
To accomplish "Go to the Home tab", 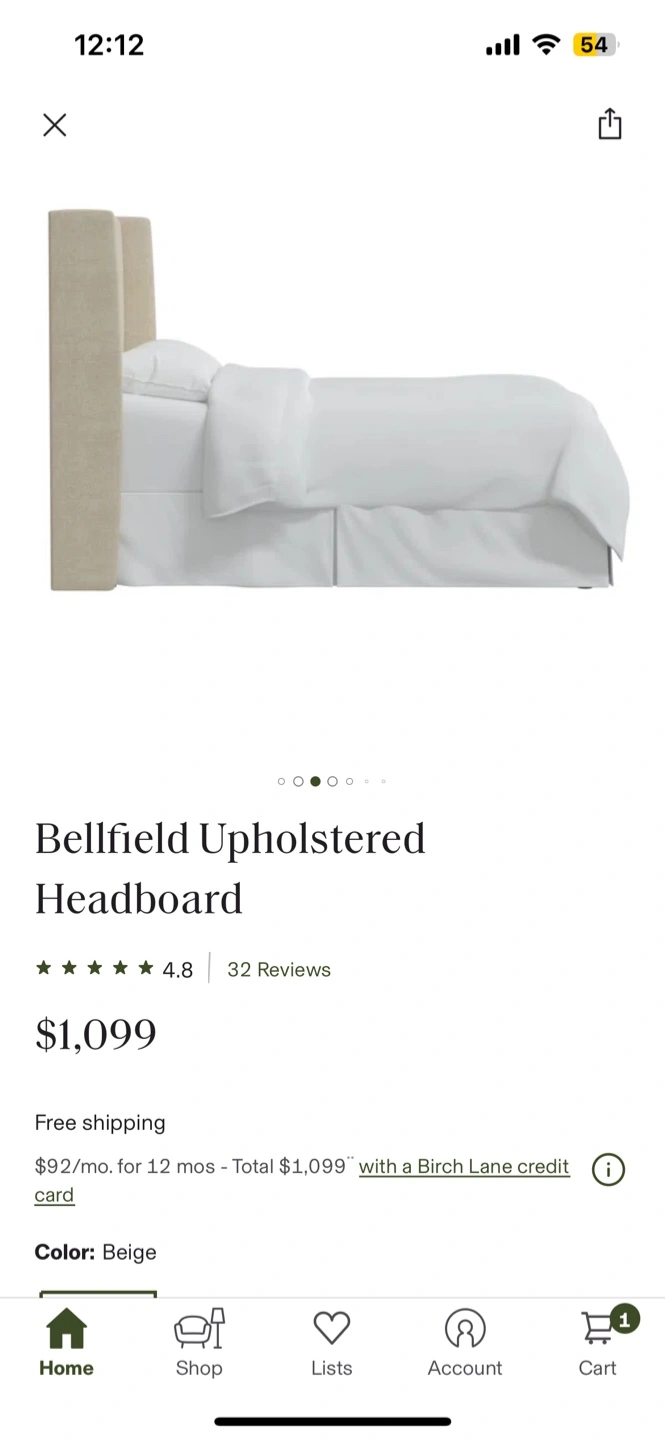I will click(66, 1344).
